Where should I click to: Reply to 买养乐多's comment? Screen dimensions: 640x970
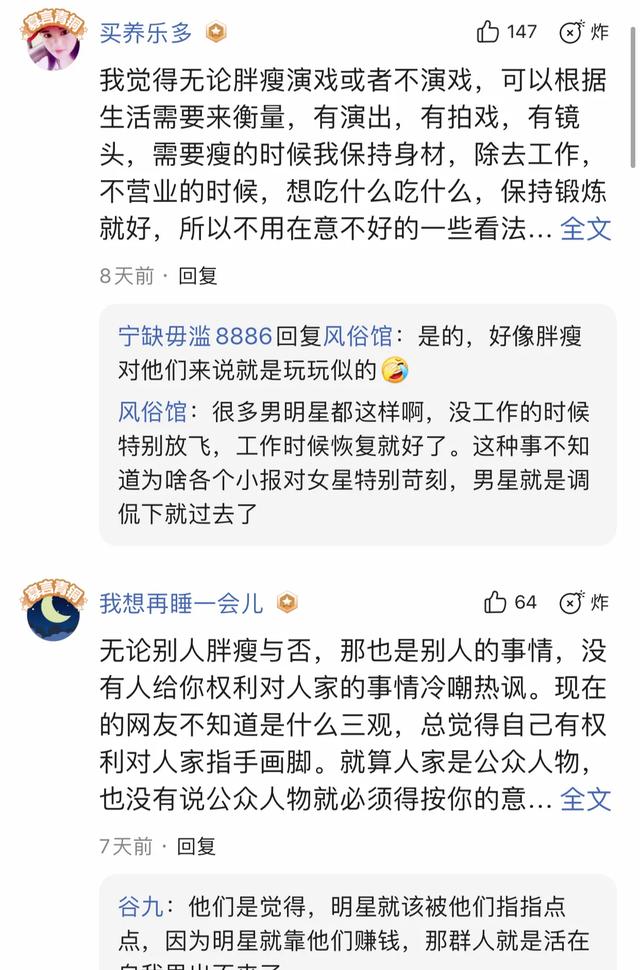[x=198, y=276]
